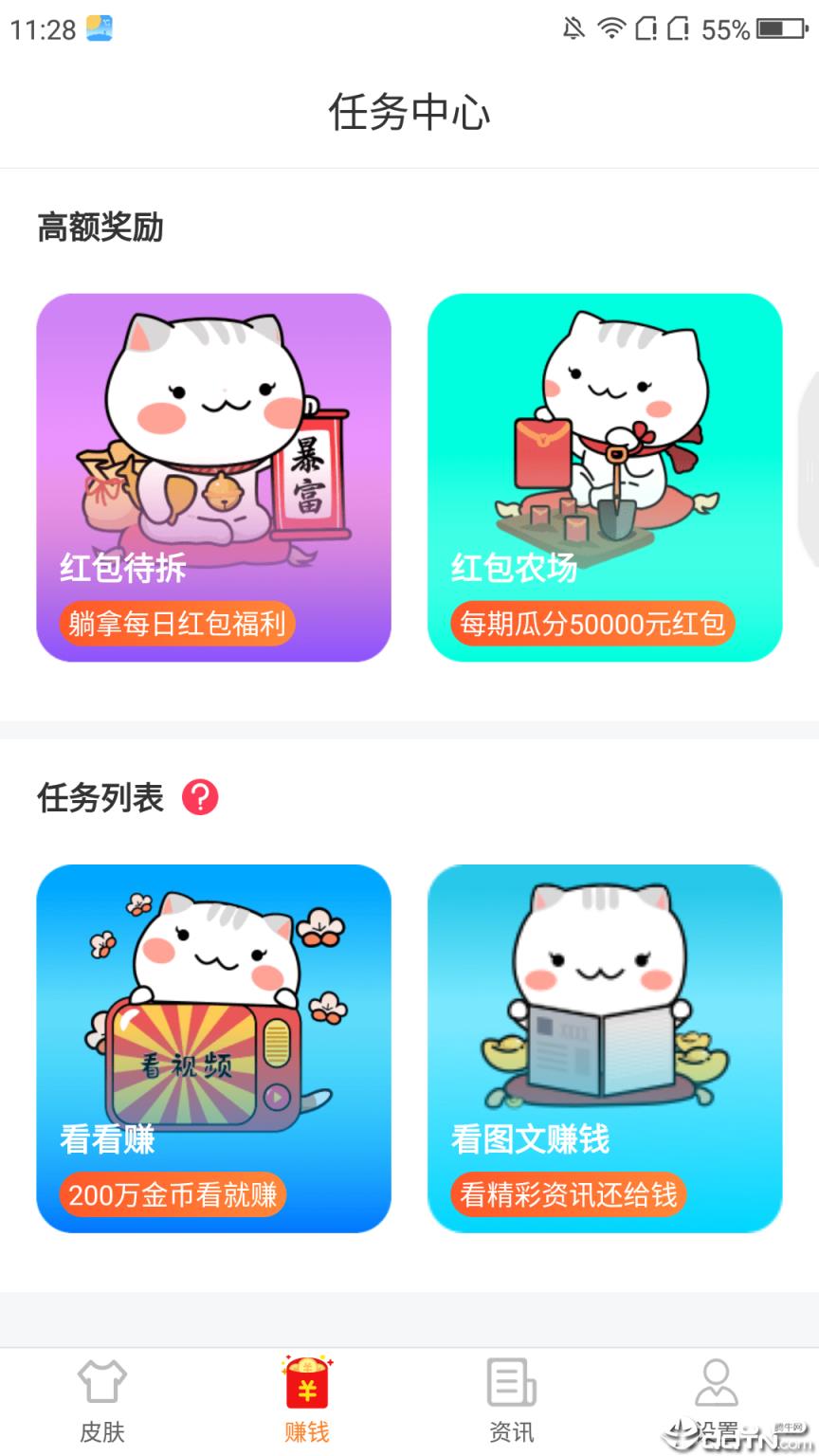Tap the 每期瓜分50000元红包 orange label

[591, 623]
